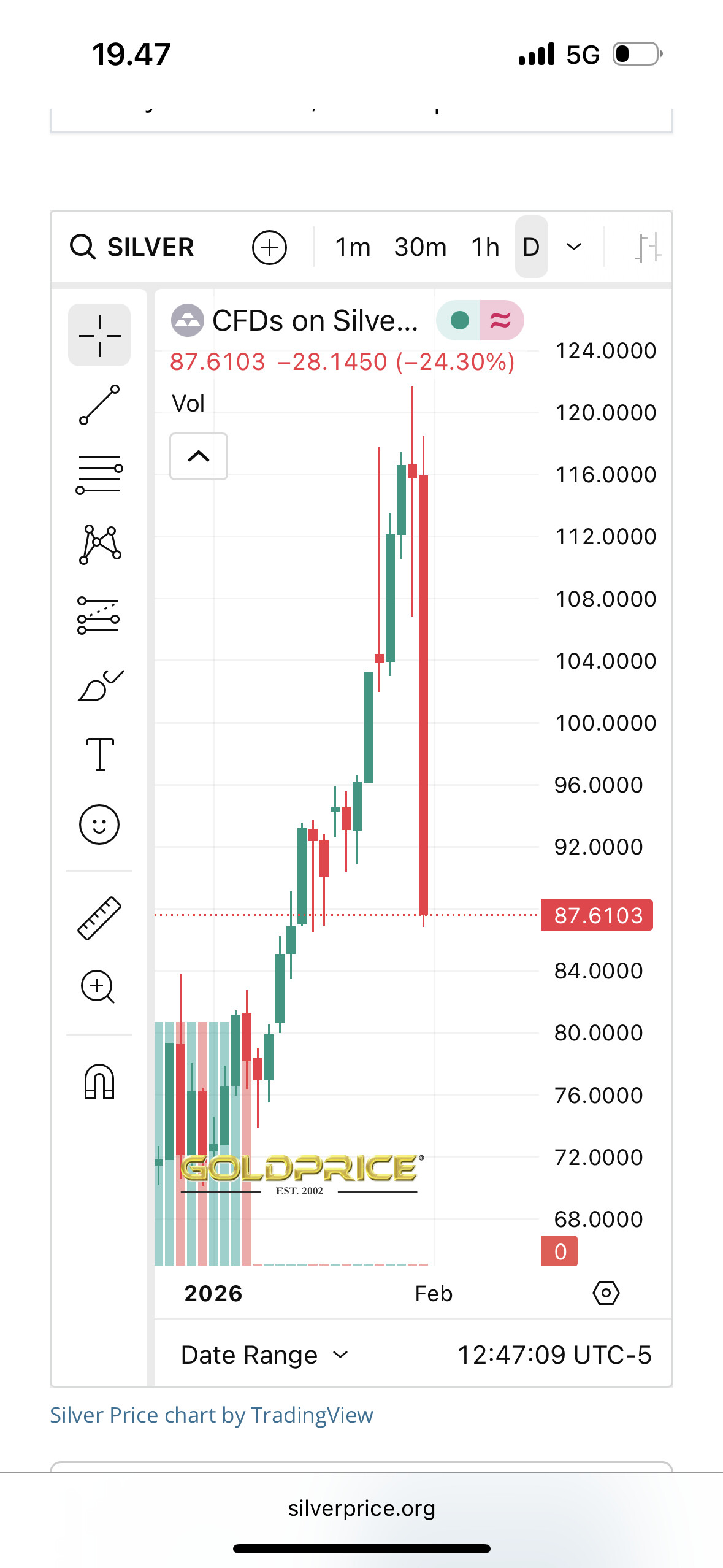
Task: Open Silver Price chart by TradingView link
Action: click(x=212, y=1415)
